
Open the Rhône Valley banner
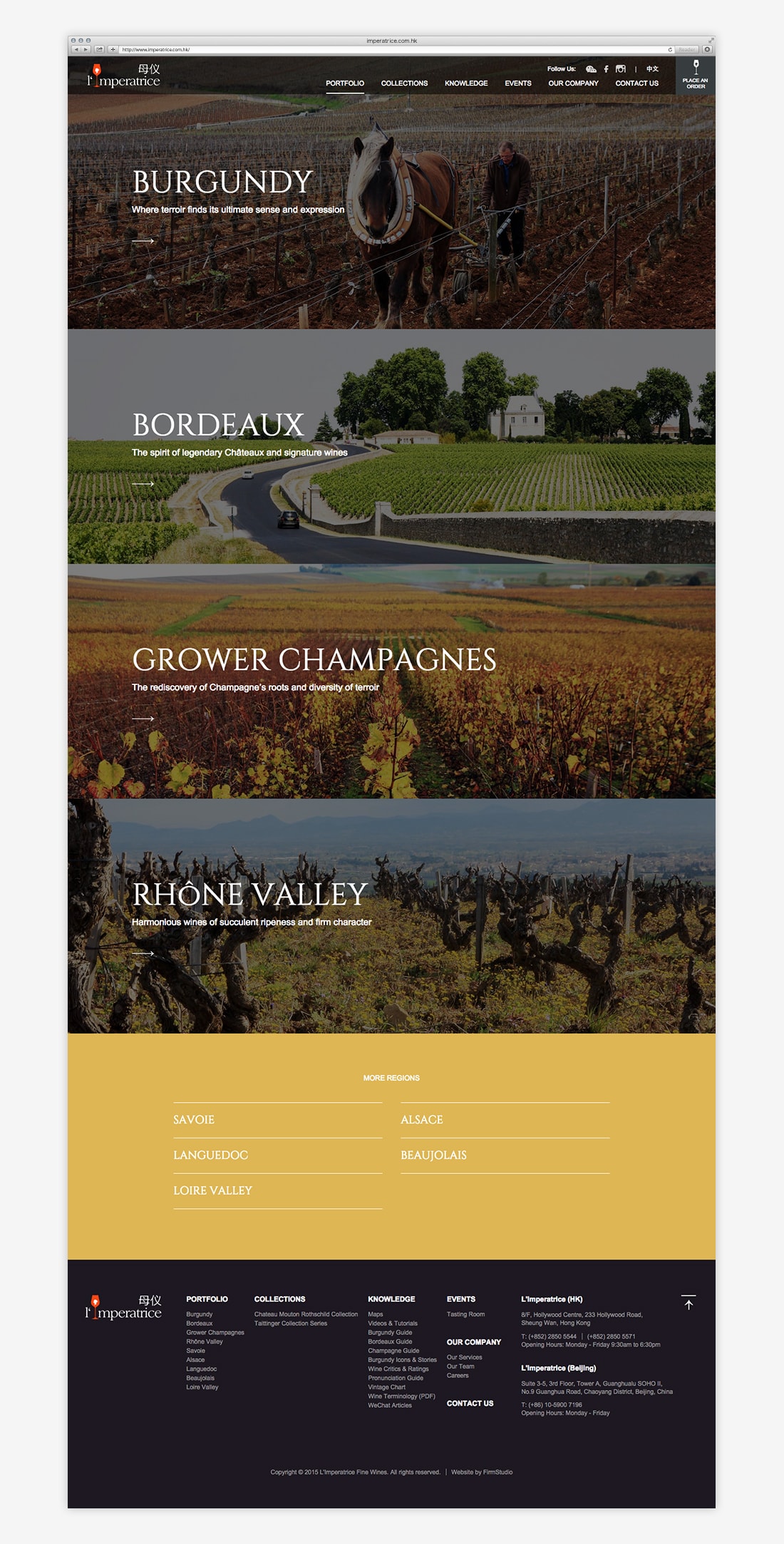coord(249,895)
